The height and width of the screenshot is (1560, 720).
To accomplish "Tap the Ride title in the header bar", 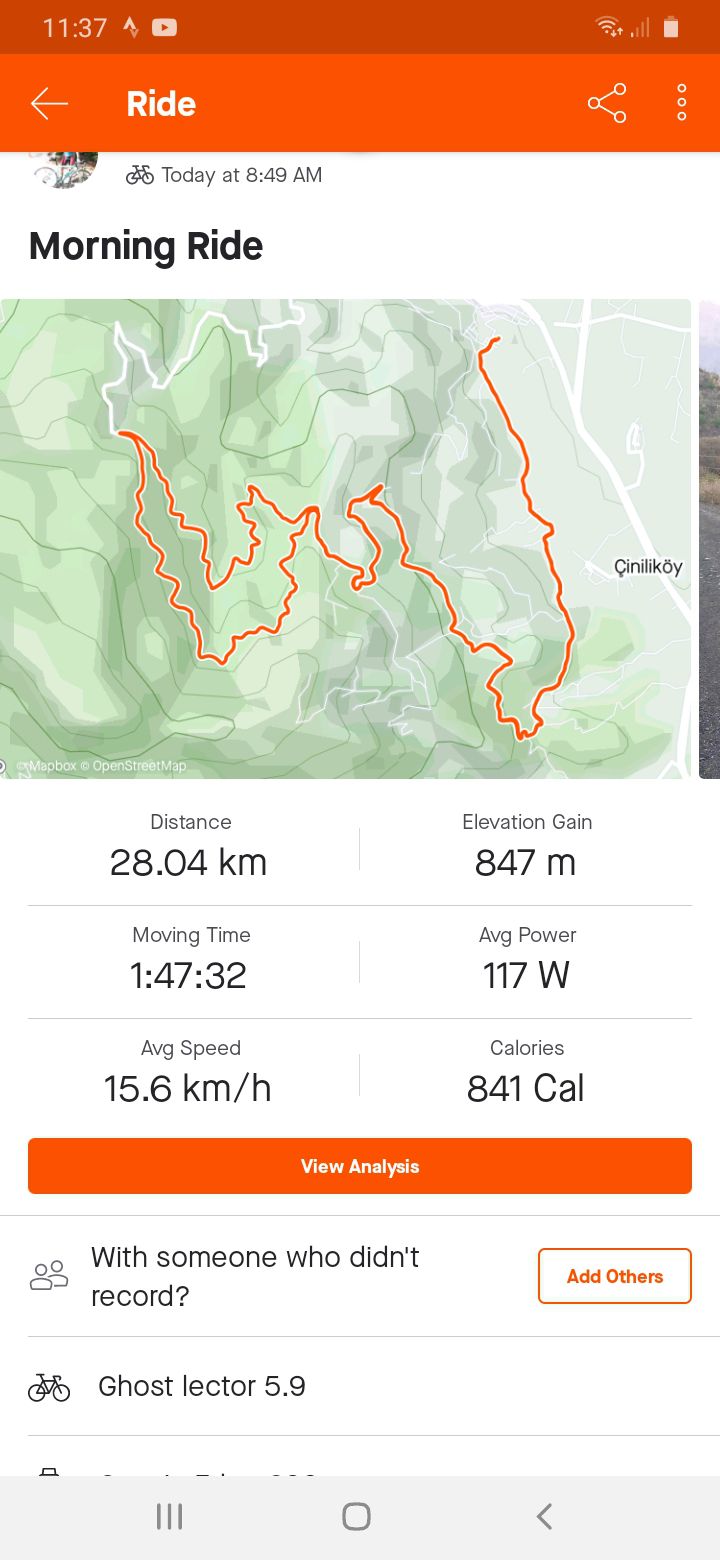I will (161, 104).
